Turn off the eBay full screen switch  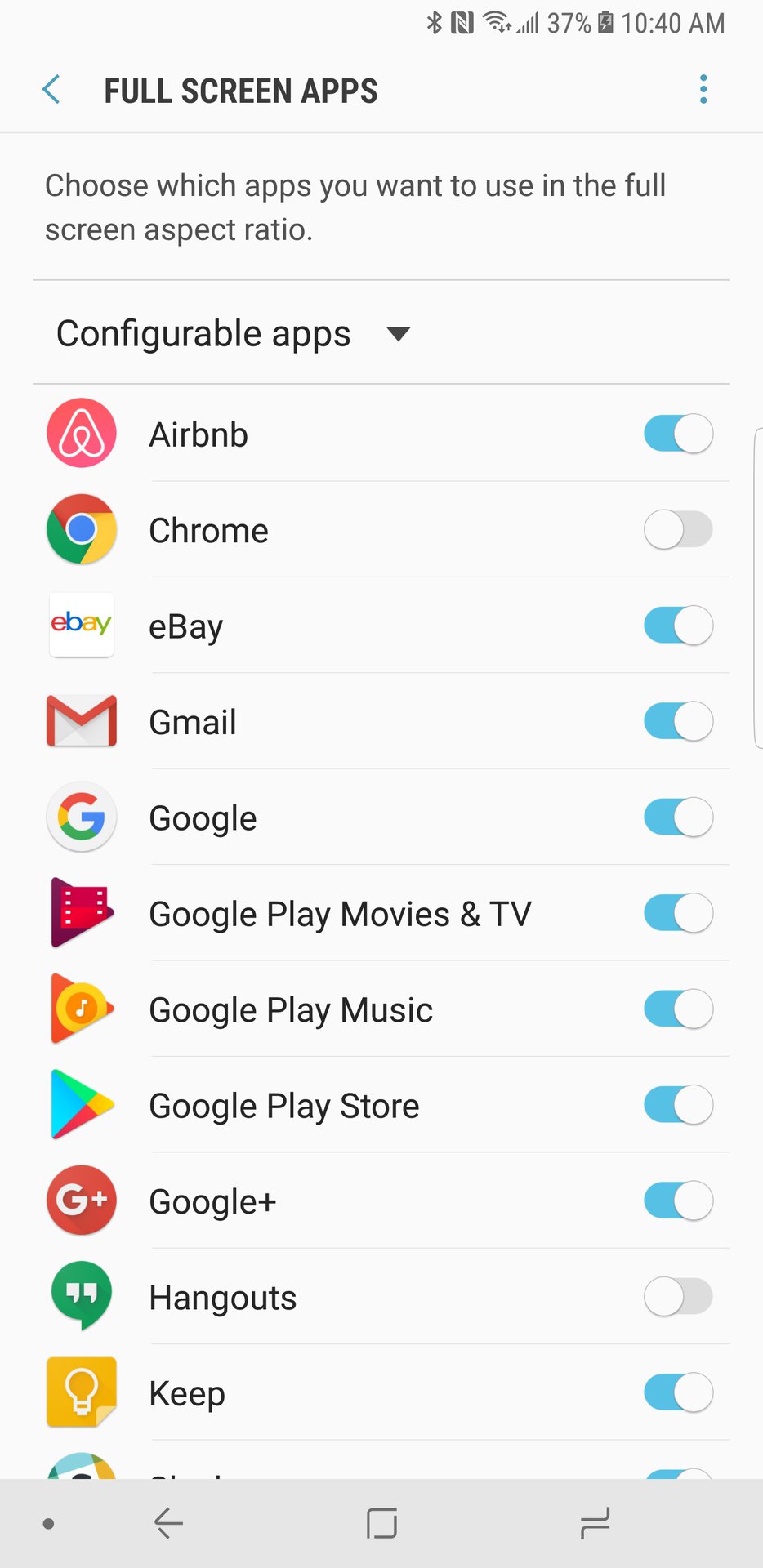tap(678, 626)
